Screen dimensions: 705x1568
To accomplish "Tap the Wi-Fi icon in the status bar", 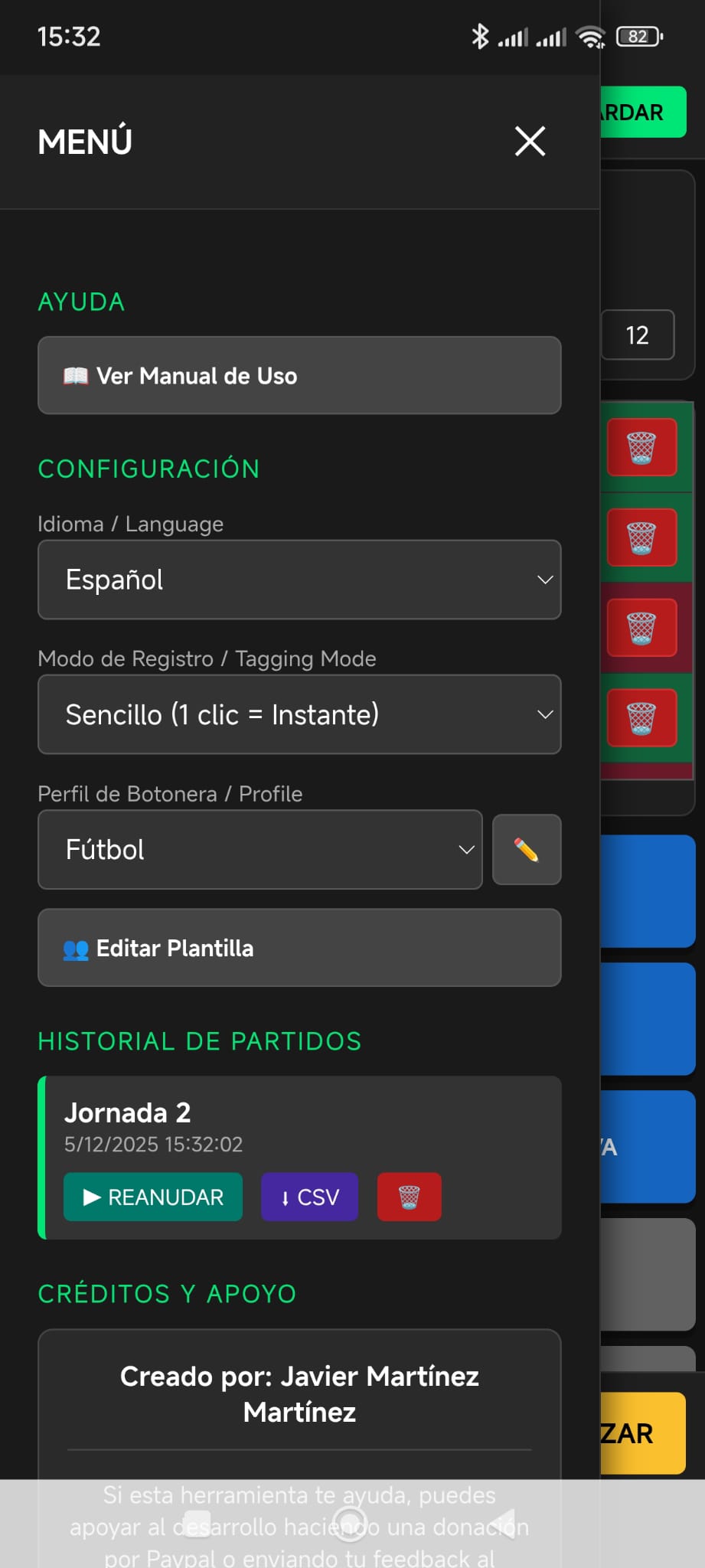I will [591, 37].
